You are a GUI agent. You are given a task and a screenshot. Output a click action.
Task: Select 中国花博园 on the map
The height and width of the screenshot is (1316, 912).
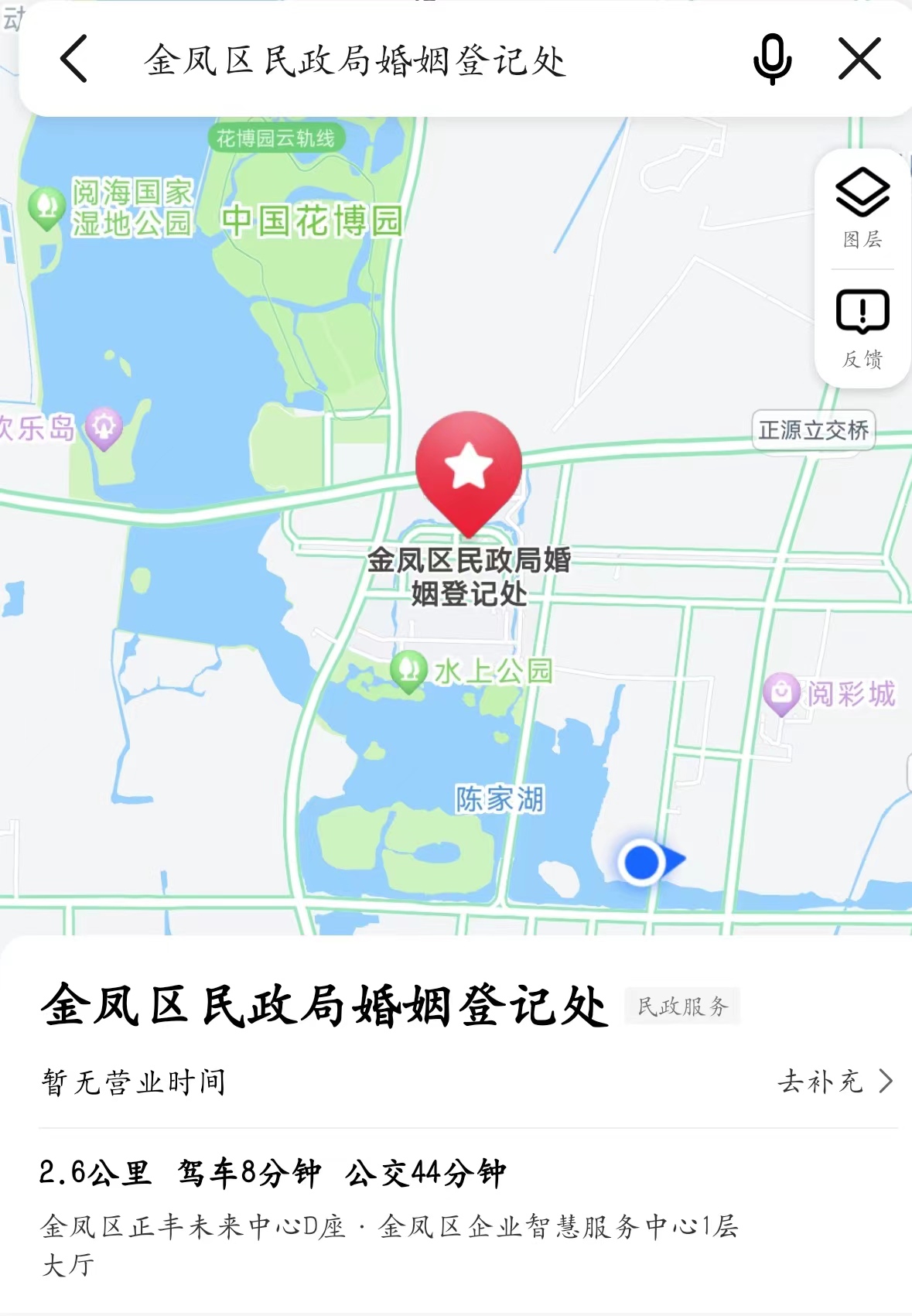[312, 221]
